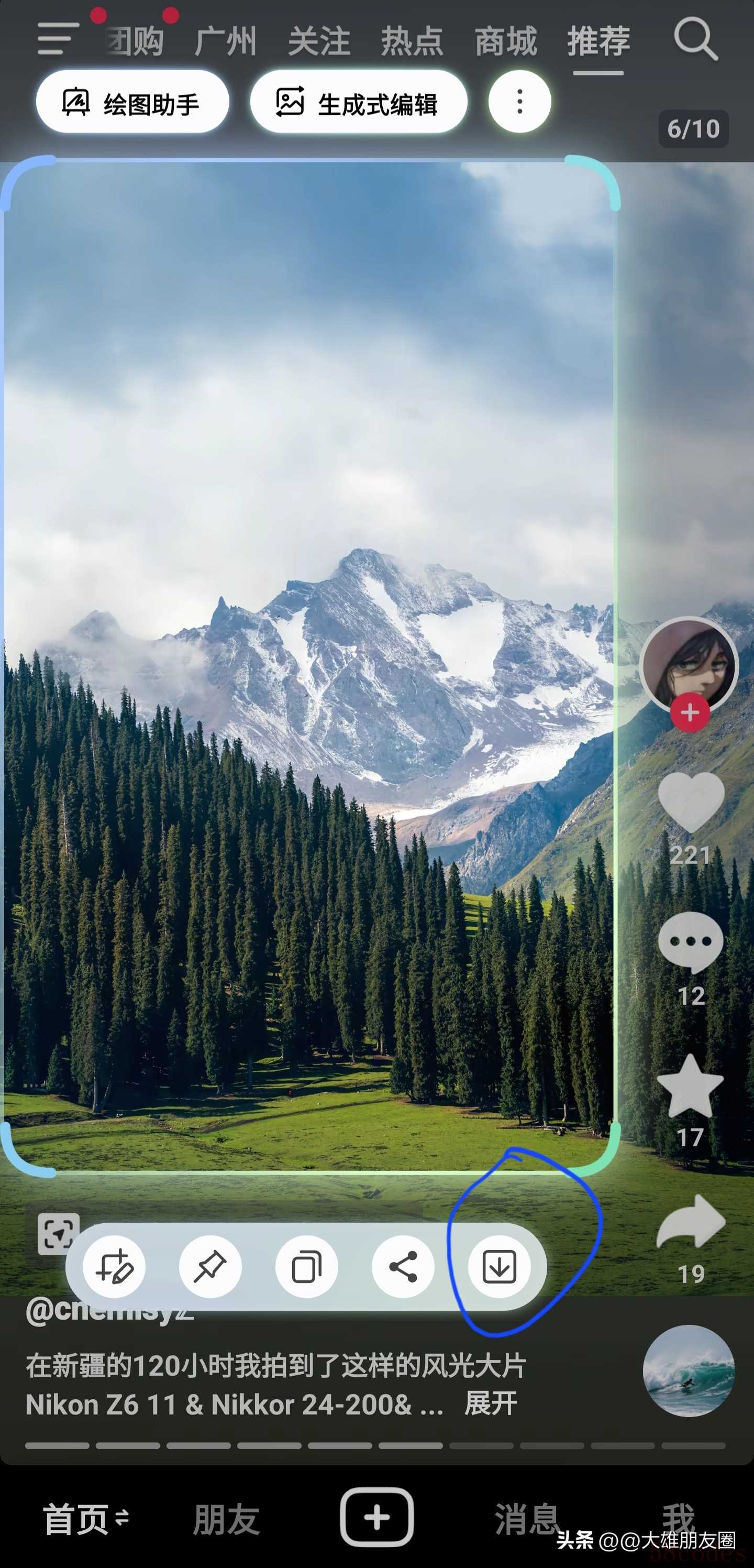Switch to the 关注 tab

click(319, 41)
